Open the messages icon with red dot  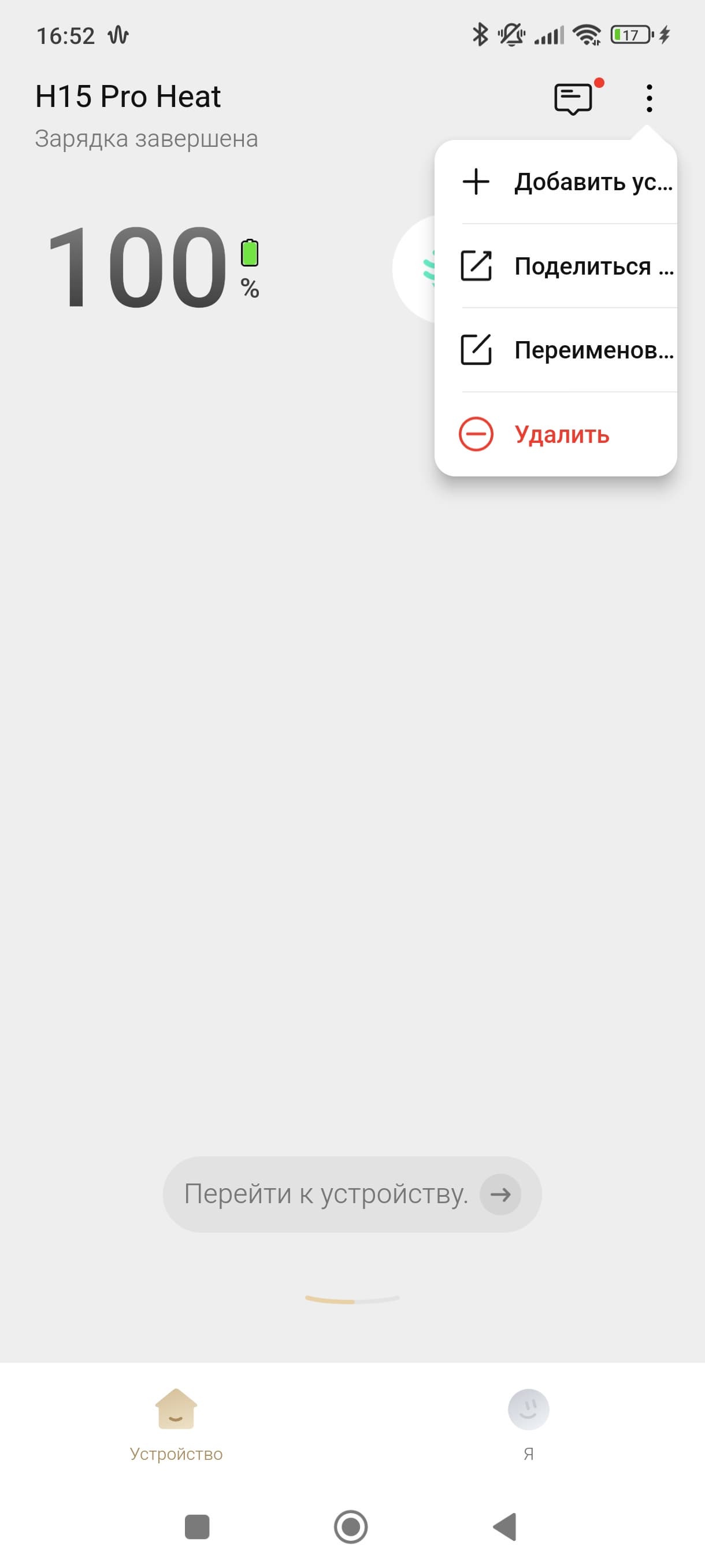click(574, 98)
